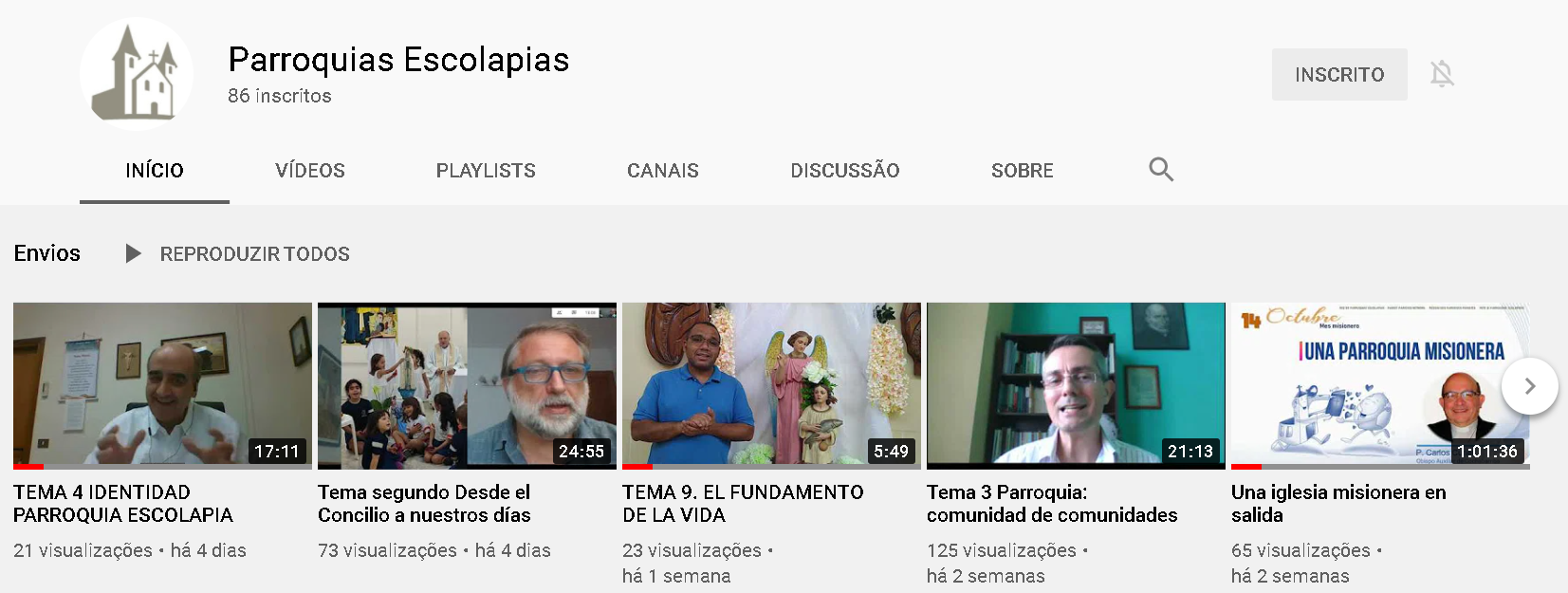Watch Una iglesia misionera en salida
Screen dimensions: 1568x593
[1366, 384]
